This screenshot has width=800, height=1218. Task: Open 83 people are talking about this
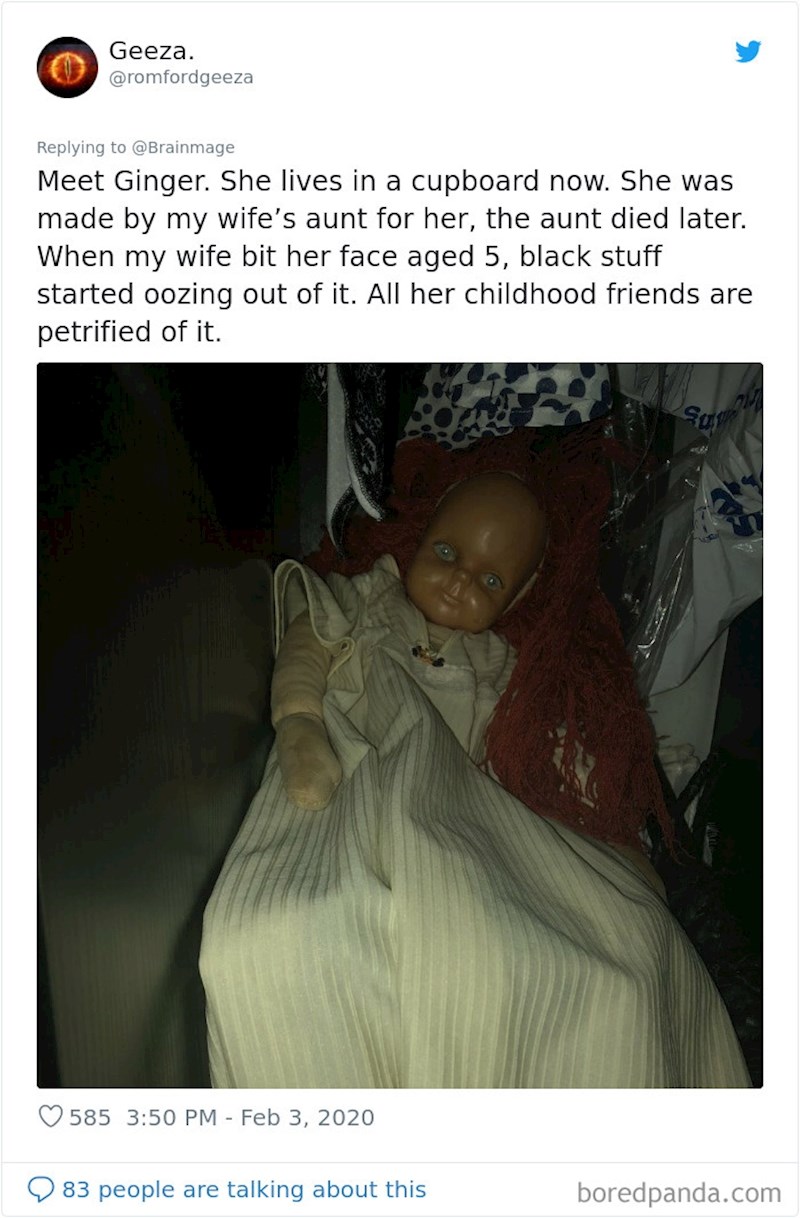tap(243, 1189)
